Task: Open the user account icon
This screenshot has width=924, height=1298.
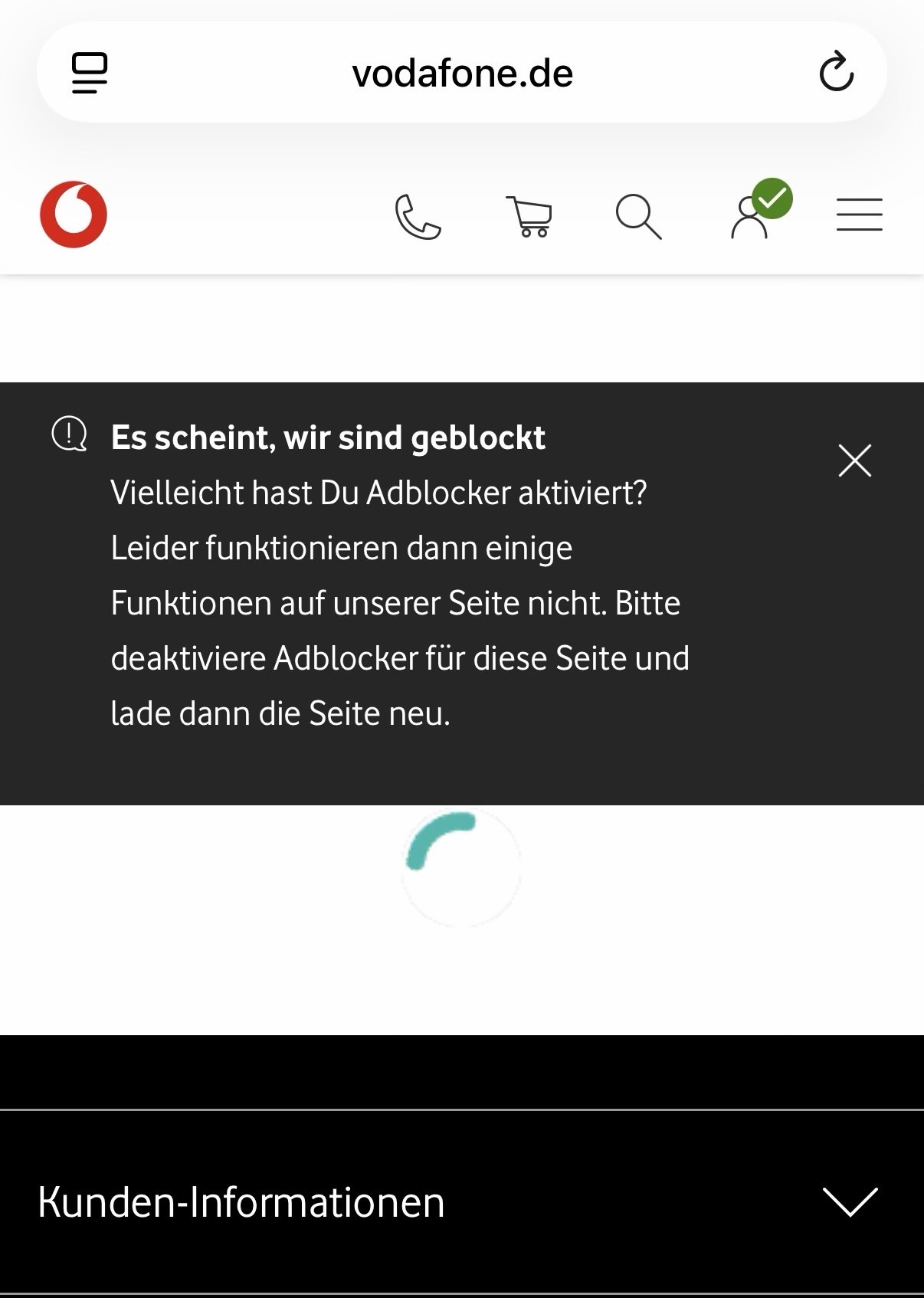Action: (x=751, y=217)
